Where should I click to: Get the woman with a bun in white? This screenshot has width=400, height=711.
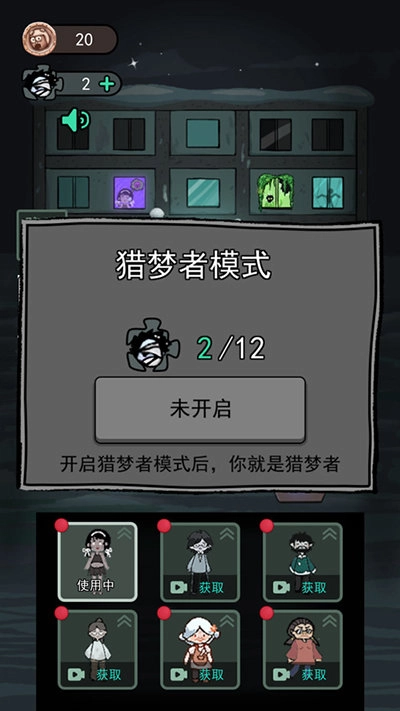pyautogui.click(x=97, y=649)
